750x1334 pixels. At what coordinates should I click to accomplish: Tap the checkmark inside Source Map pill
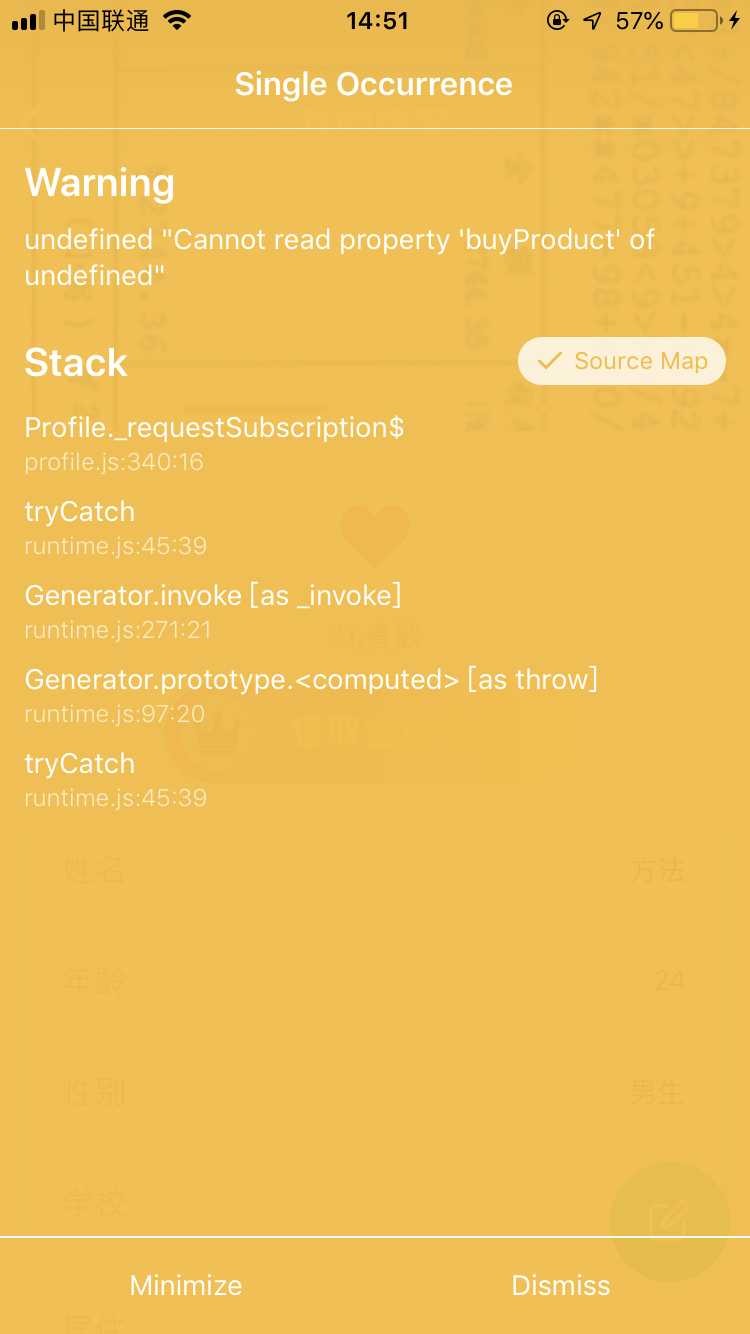coord(549,361)
